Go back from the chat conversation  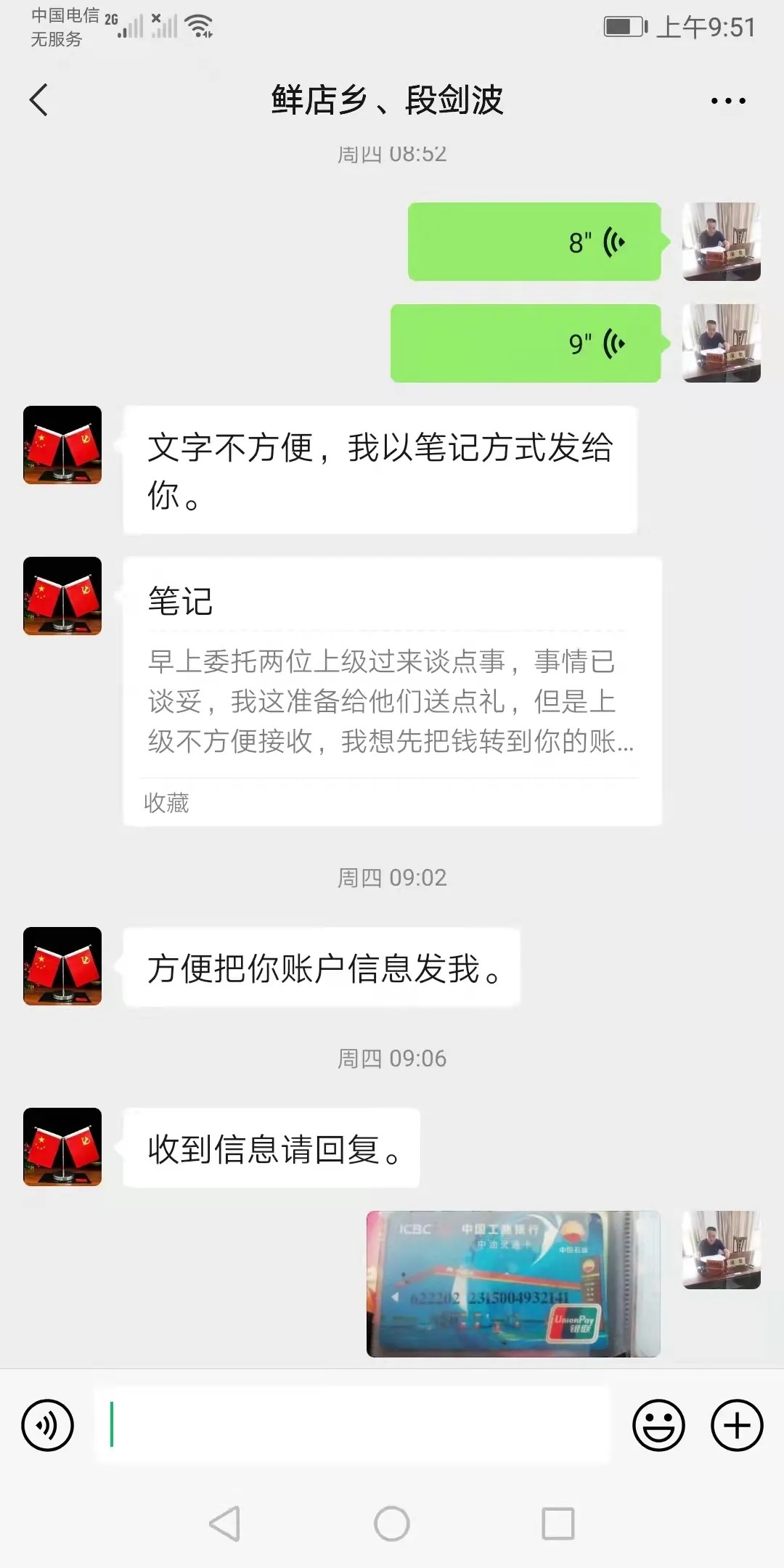(39, 100)
